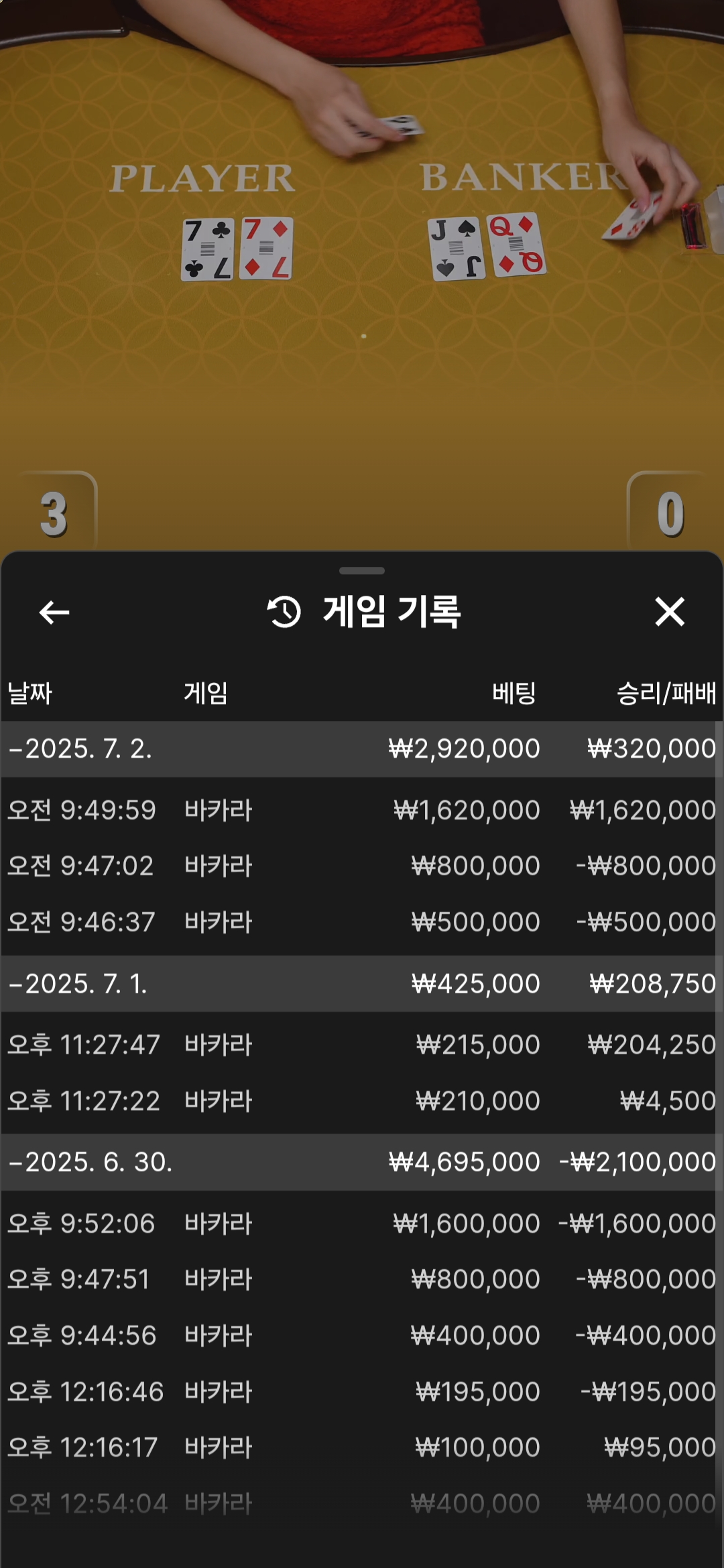Open the 오전 9:47:02 바카라 record
This screenshot has height=1568, width=724.
(x=362, y=866)
